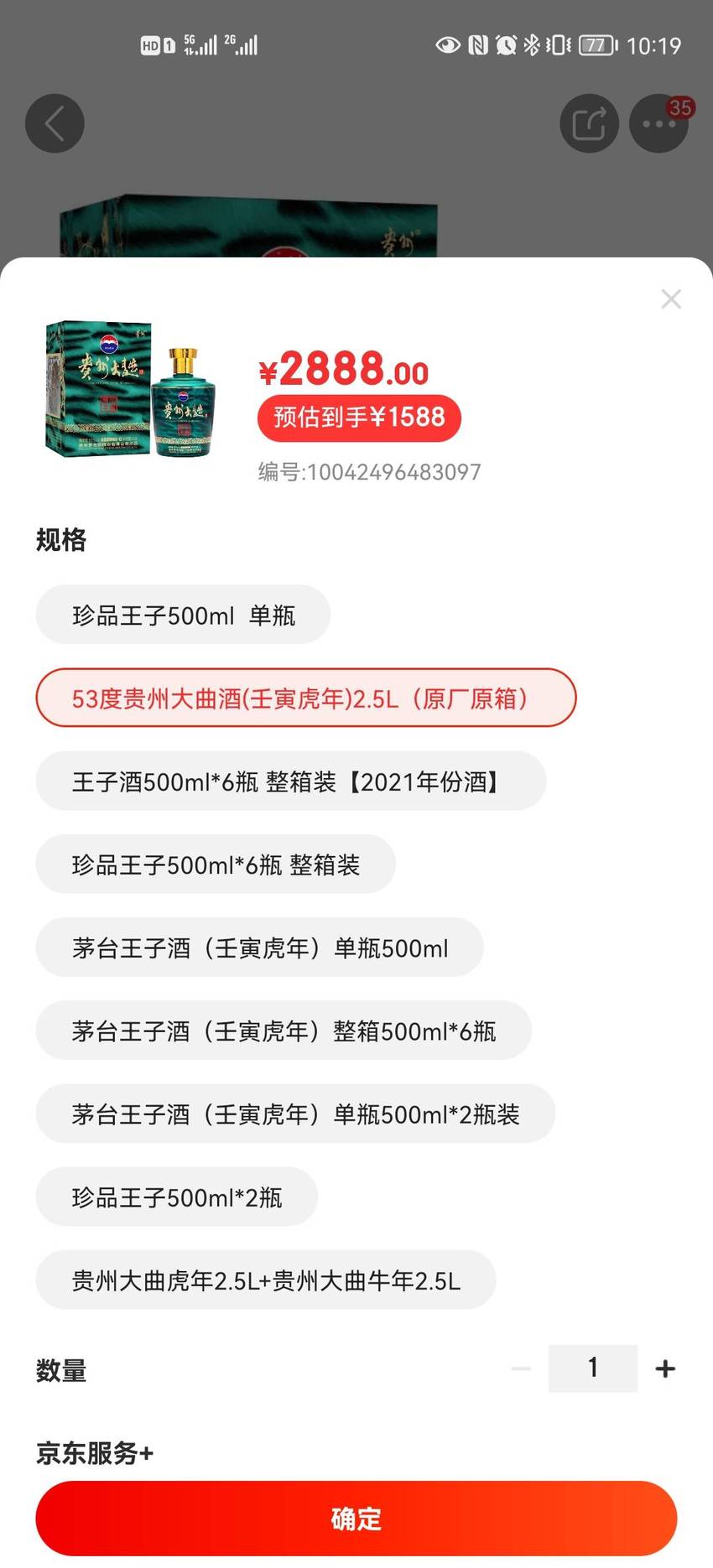Pick 珍品王子500ml*6瓶 整箱装
Screen dimensions: 713x1568
216,864
